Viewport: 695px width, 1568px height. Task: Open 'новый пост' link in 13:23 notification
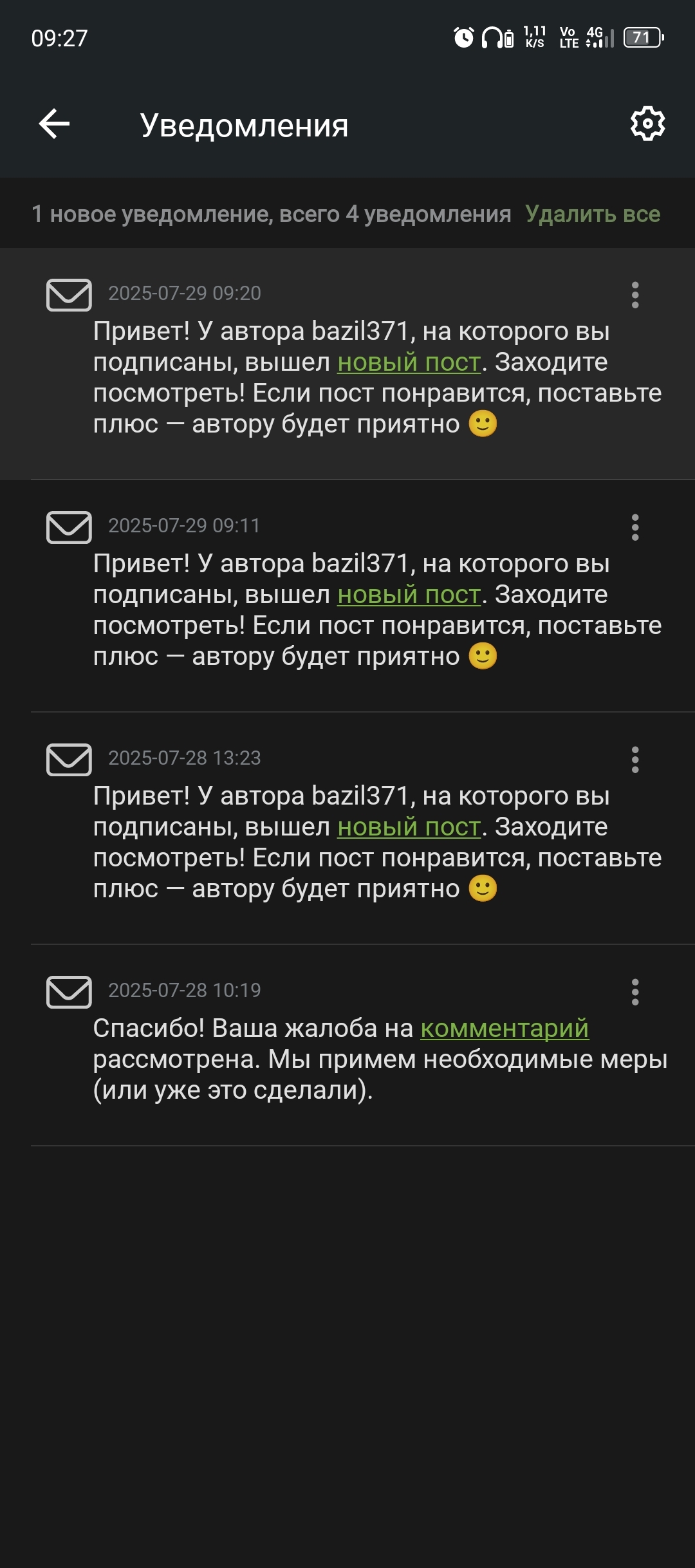[409, 827]
